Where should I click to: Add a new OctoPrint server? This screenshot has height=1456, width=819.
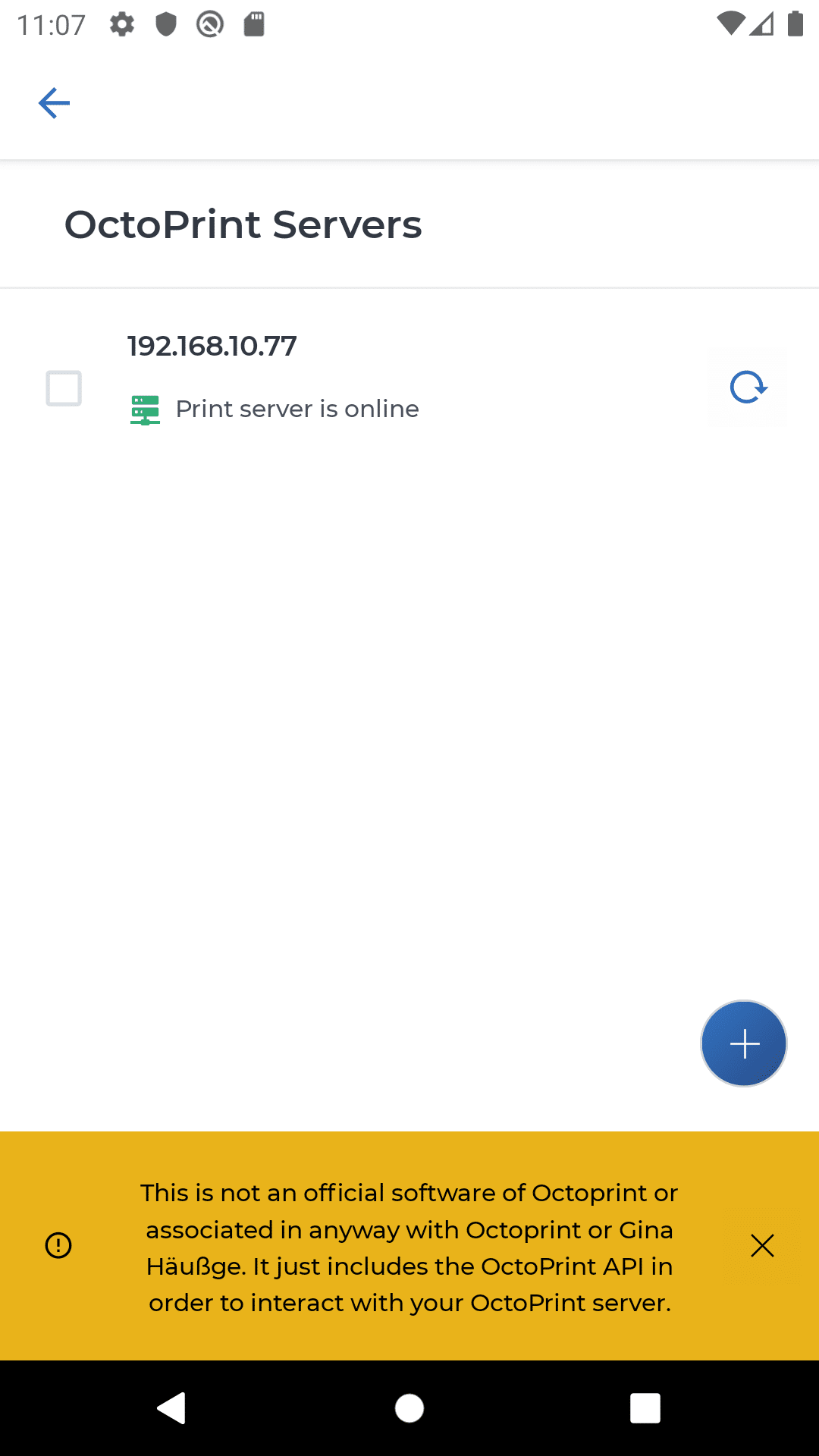[744, 1043]
